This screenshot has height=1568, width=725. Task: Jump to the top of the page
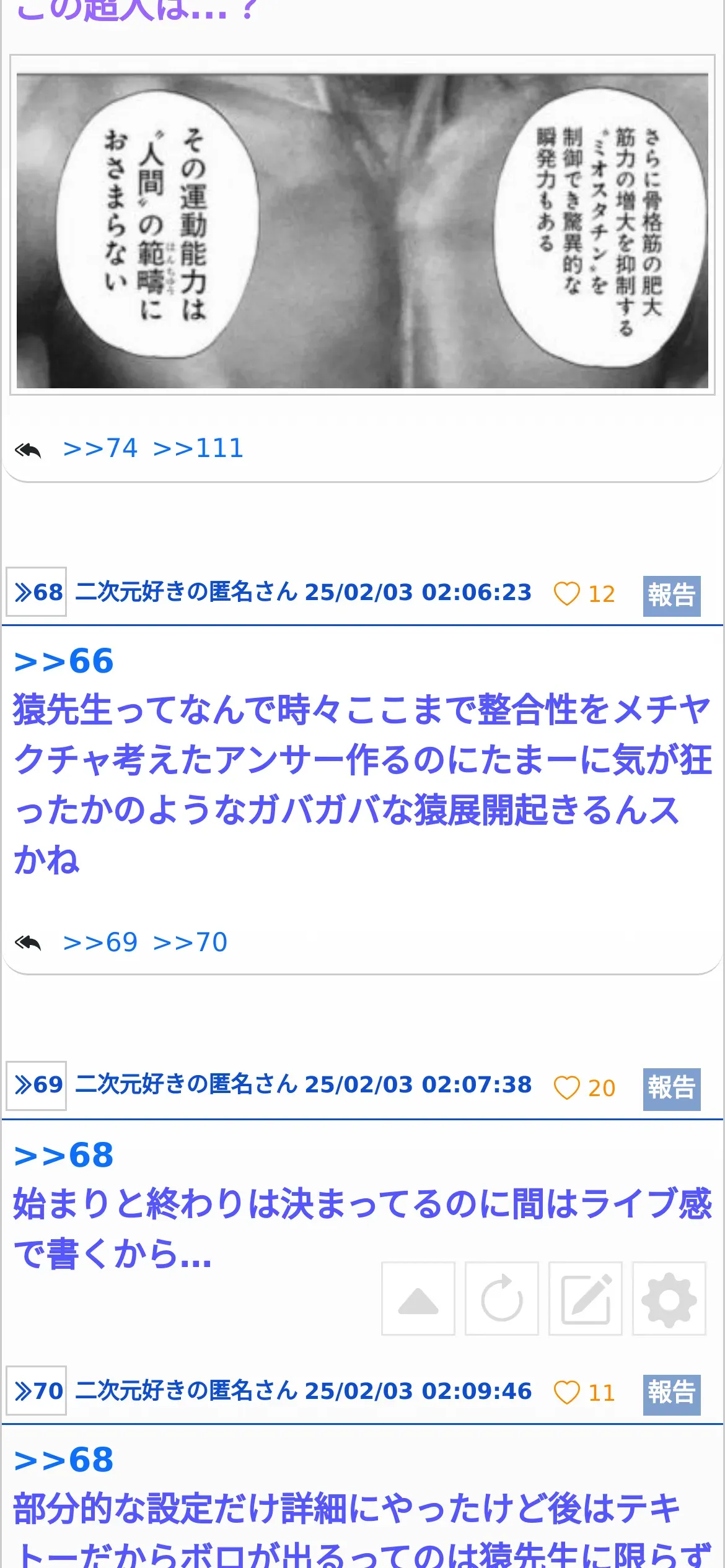418,1299
